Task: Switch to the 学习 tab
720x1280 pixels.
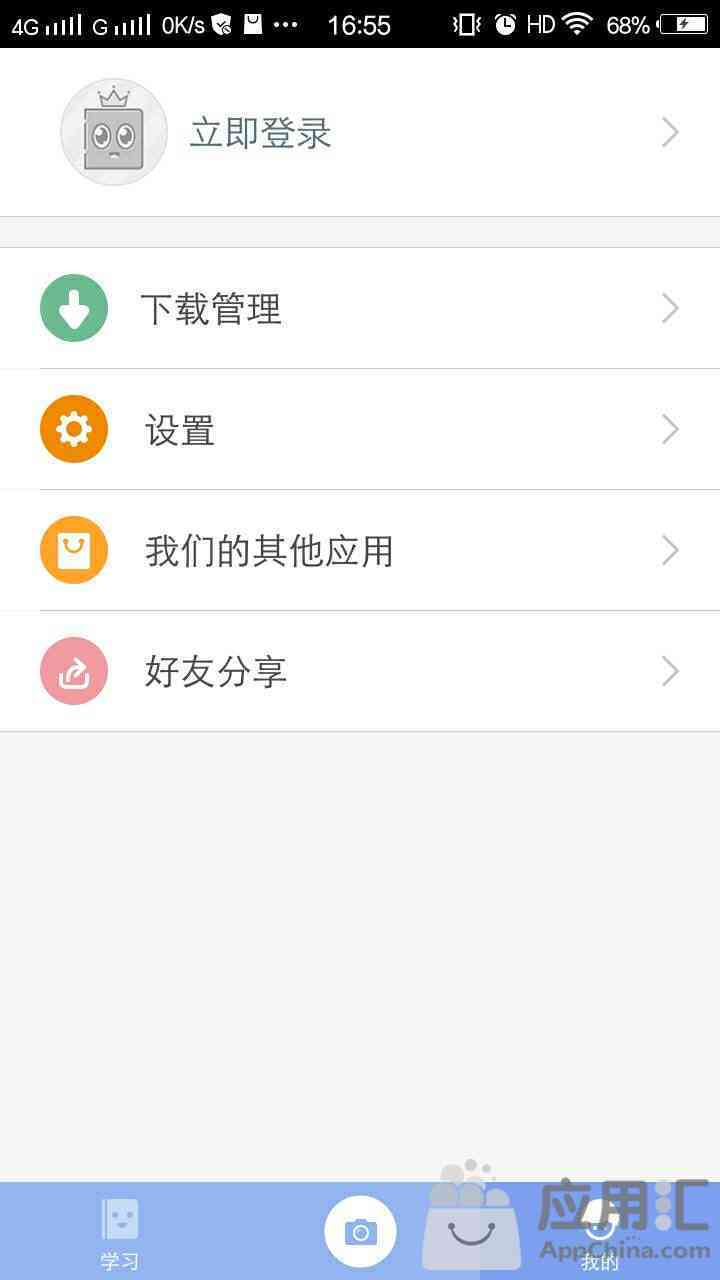Action: (120, 1233)
